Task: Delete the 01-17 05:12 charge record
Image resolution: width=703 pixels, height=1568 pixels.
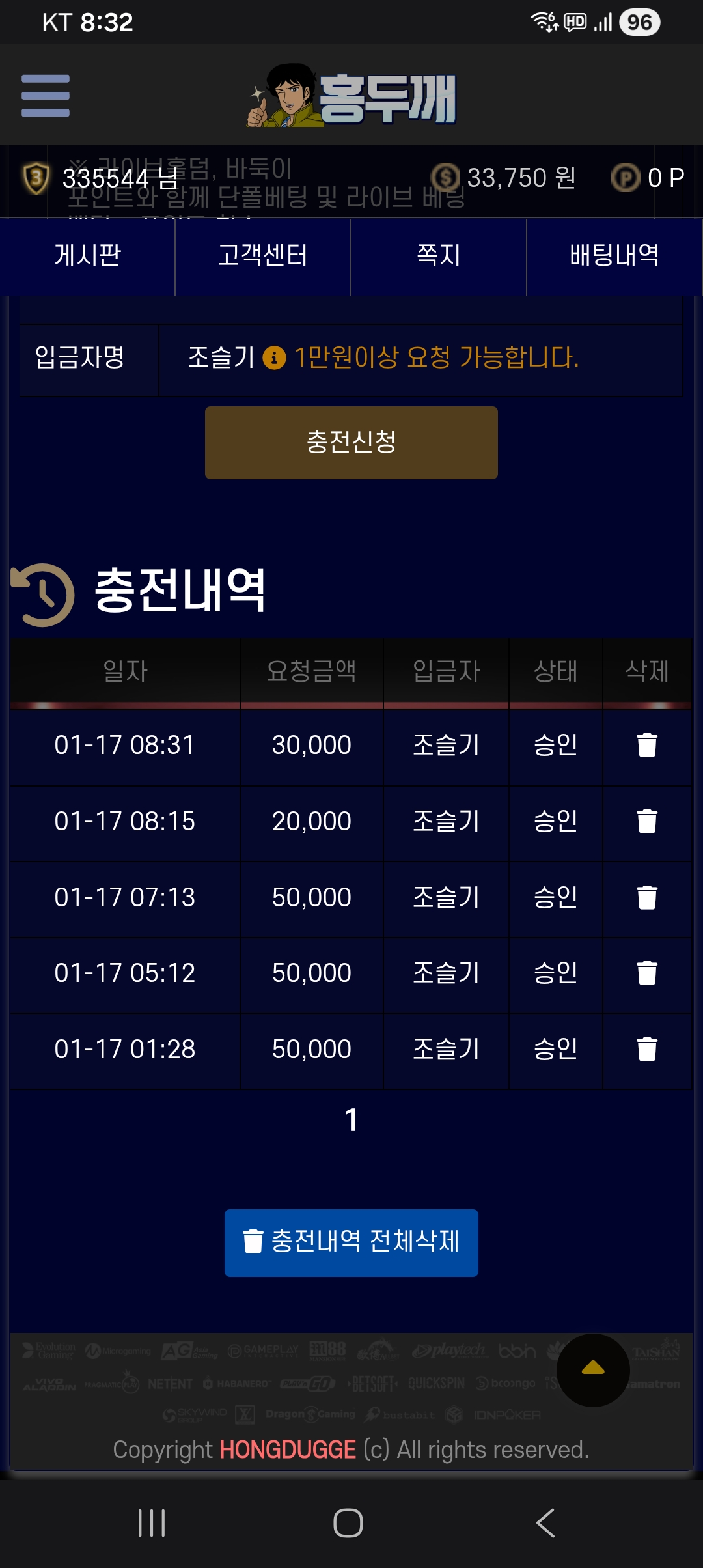Action: point(646,973)
